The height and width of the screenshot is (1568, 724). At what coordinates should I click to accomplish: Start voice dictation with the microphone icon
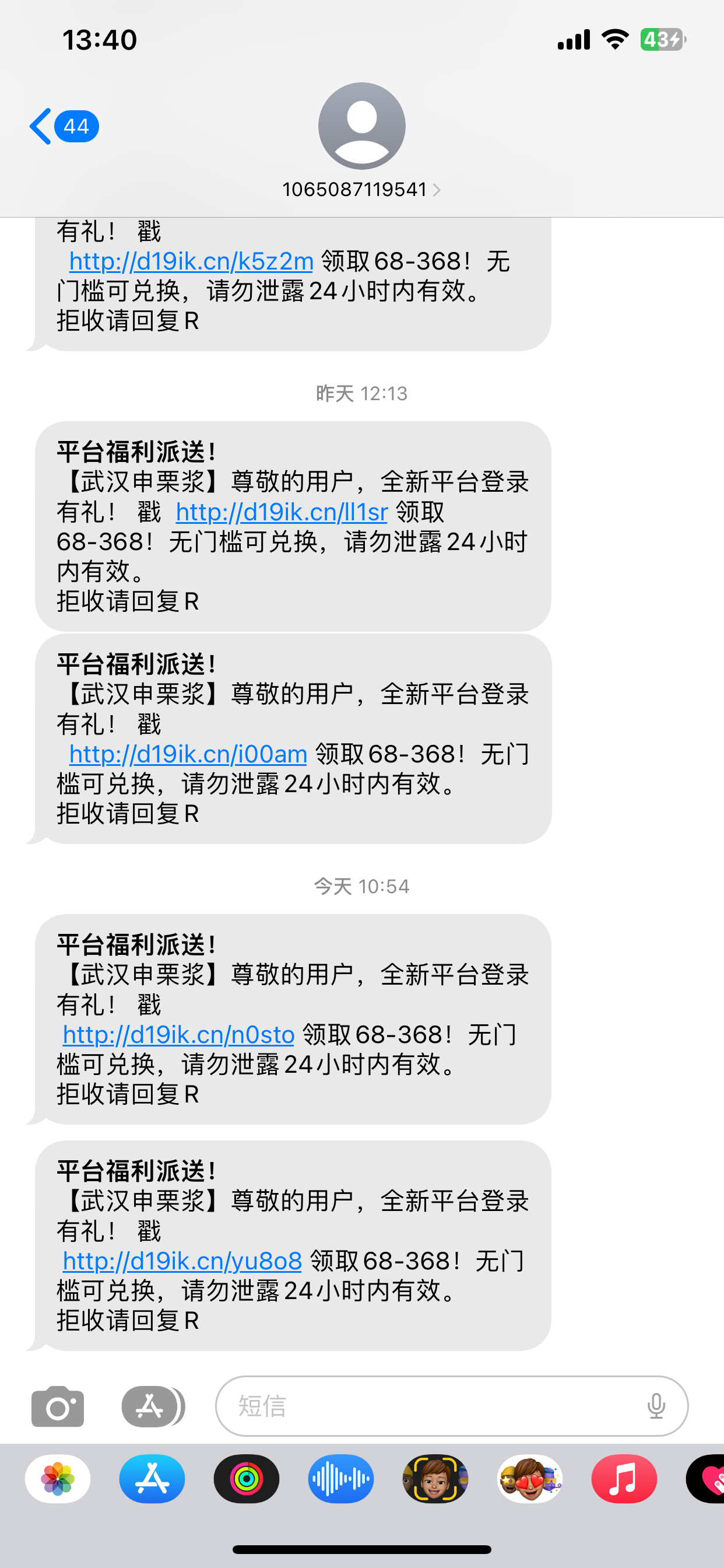[656, 1406]
